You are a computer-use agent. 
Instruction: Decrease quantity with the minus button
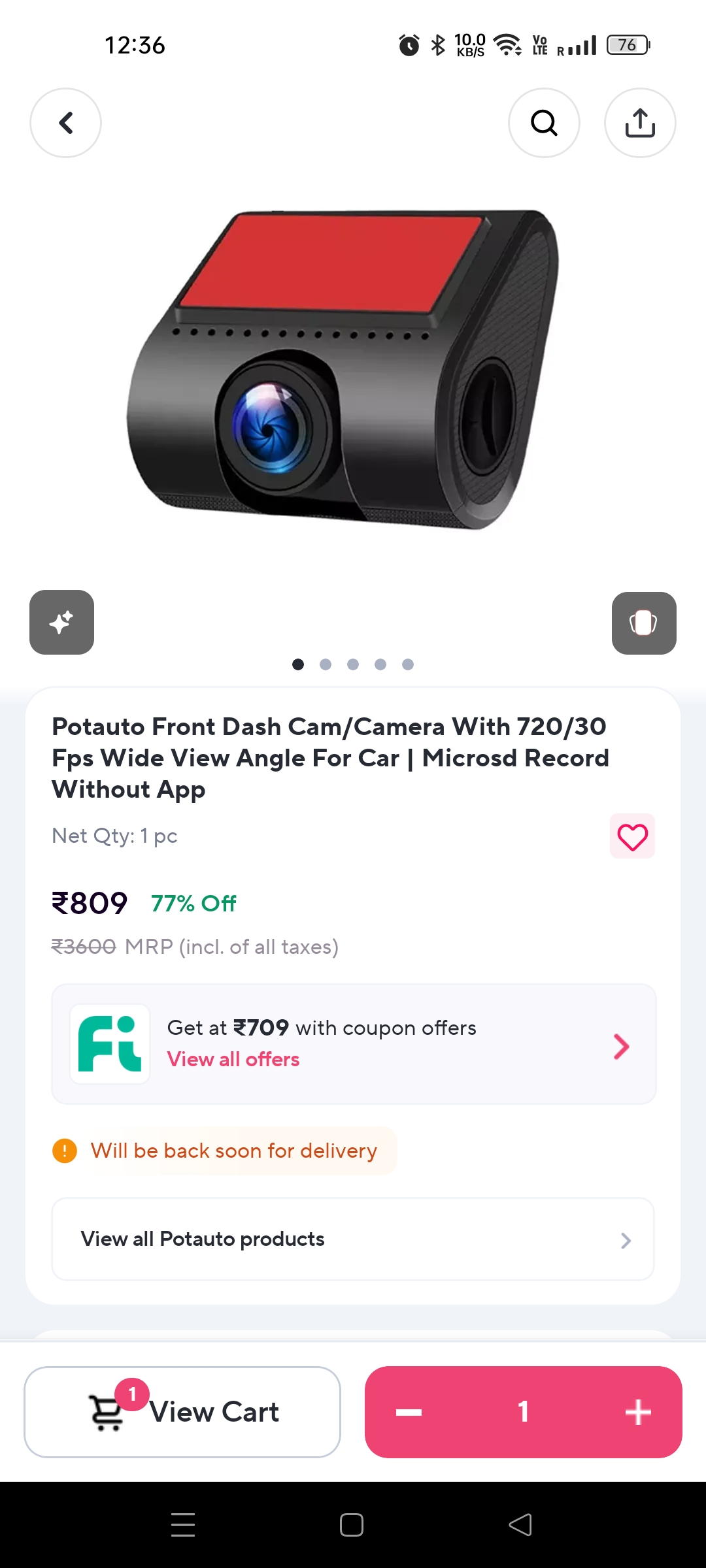[x=409, y=1413]
